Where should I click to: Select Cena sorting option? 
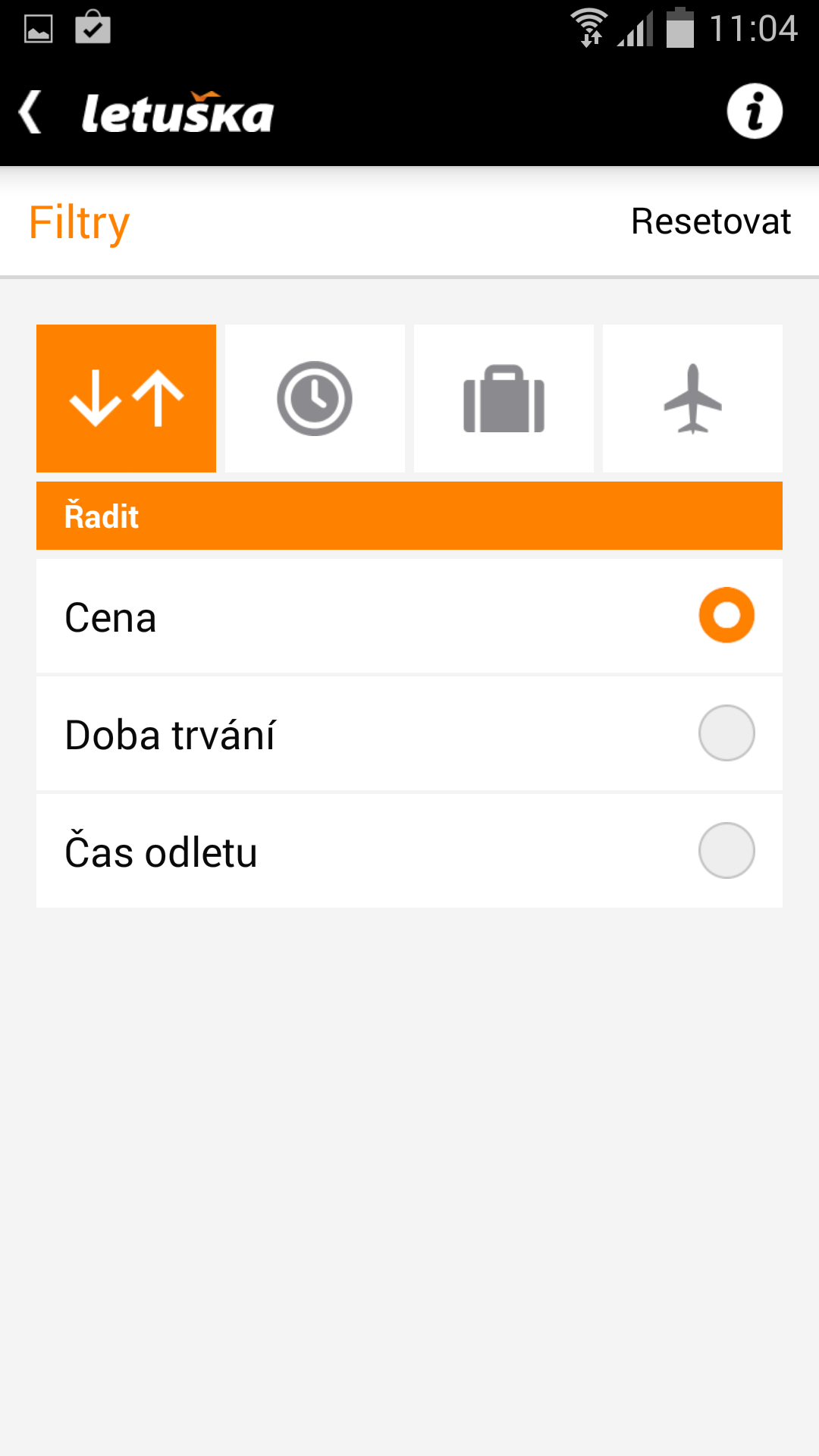[x=409, y=616]
